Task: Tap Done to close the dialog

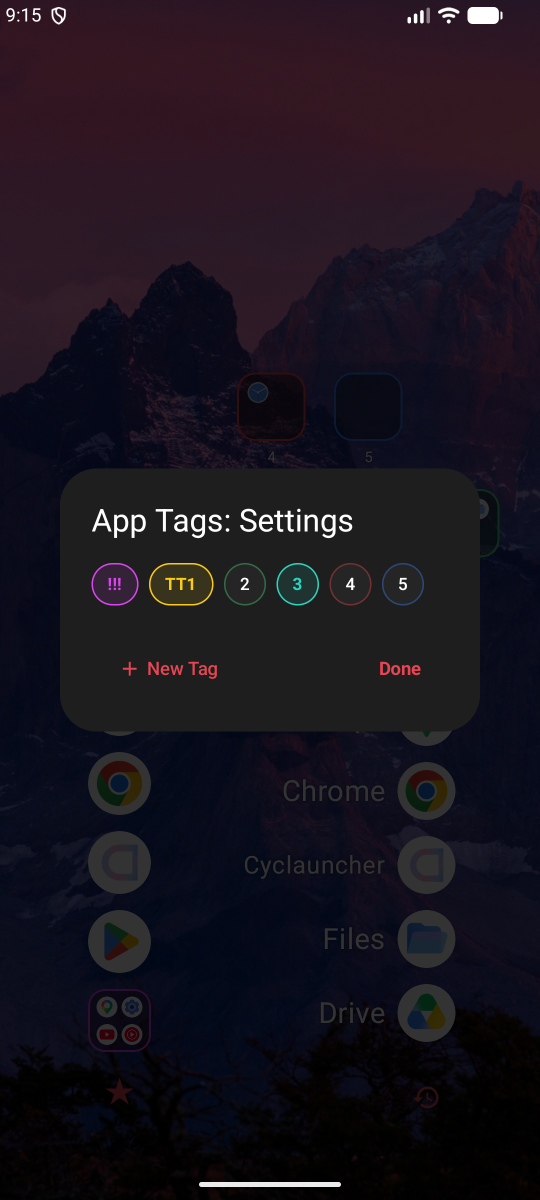Action: pos(400,669)
